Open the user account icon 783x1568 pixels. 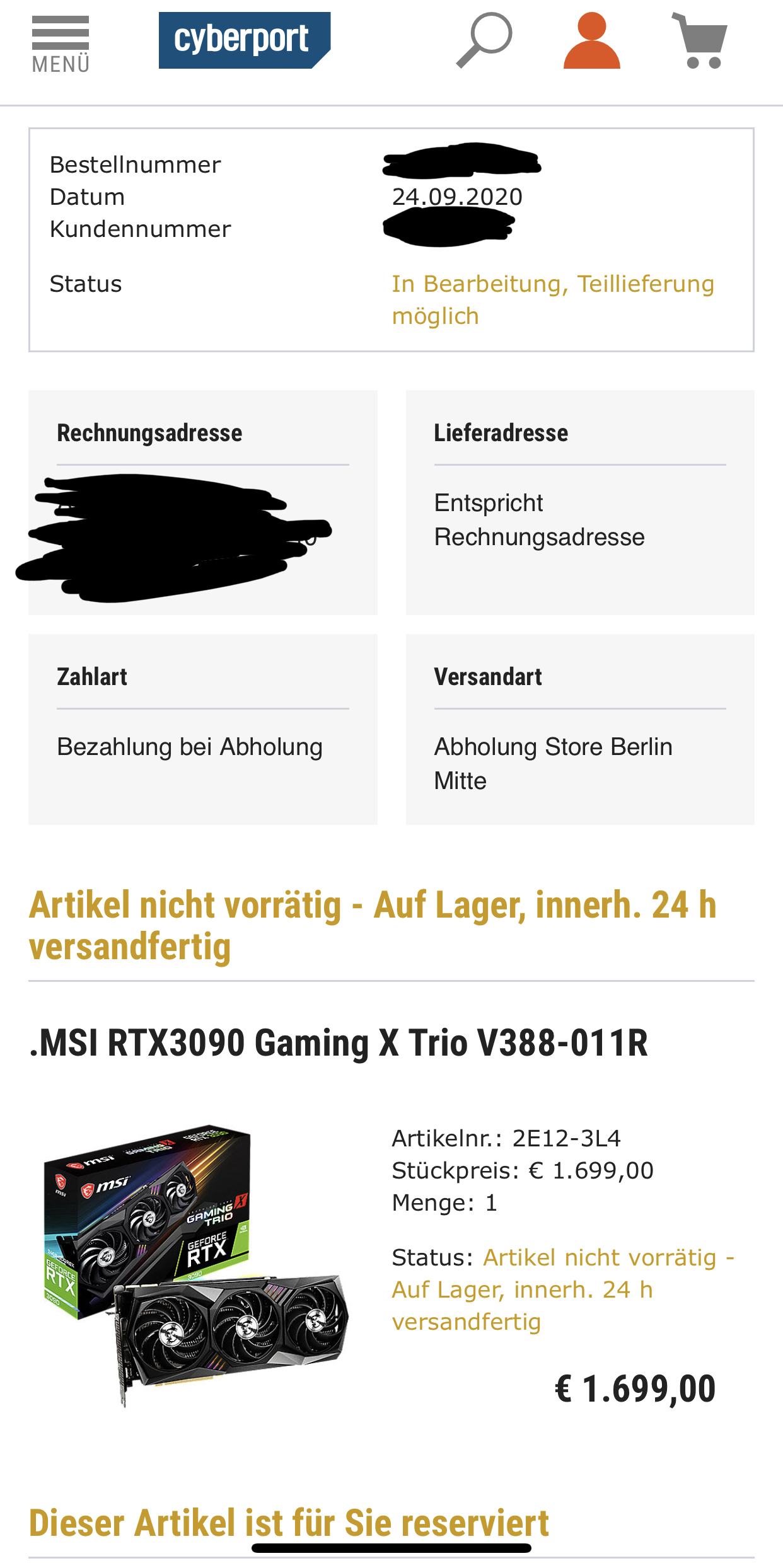[x=591, y=42]
